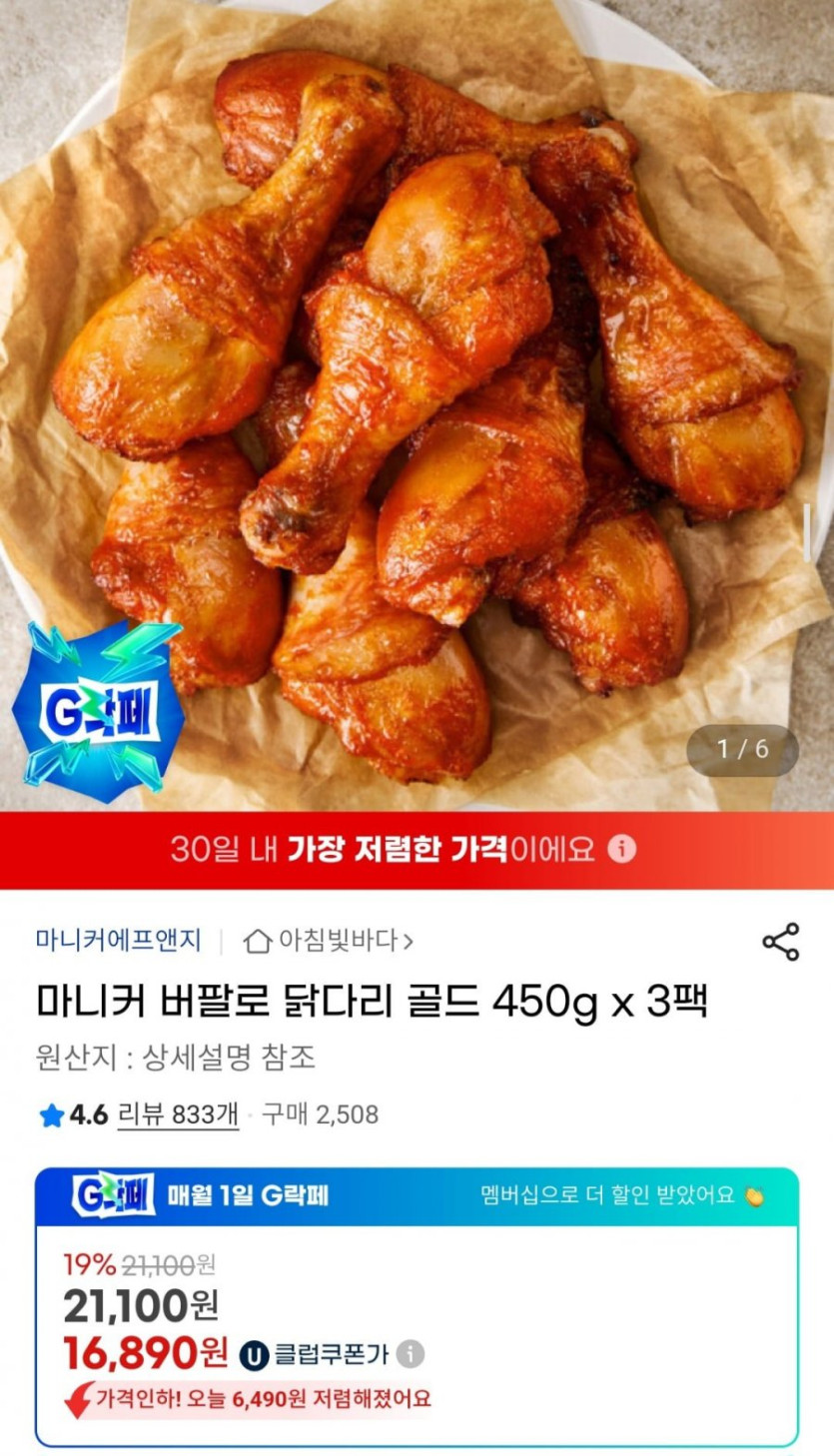Visit the 아침빛바다 seller shop
The height and width of the screenshot is (1456, 834).
point(329,941)
